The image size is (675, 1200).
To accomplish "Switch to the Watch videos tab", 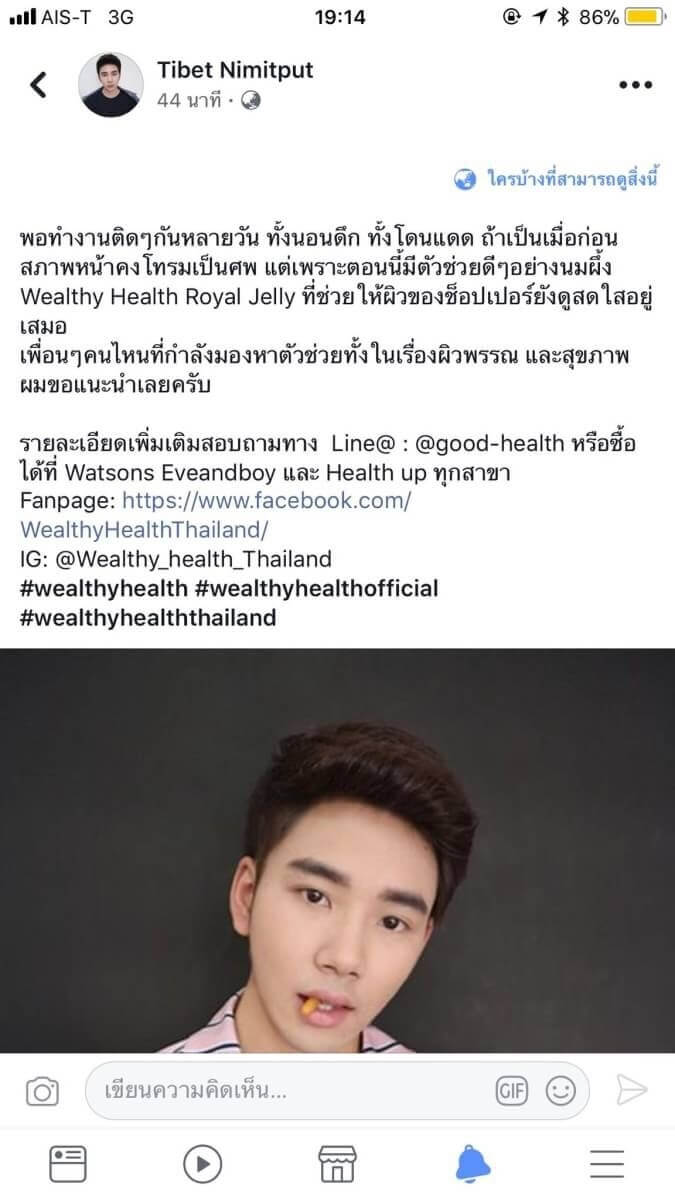I will point(202,1164).
